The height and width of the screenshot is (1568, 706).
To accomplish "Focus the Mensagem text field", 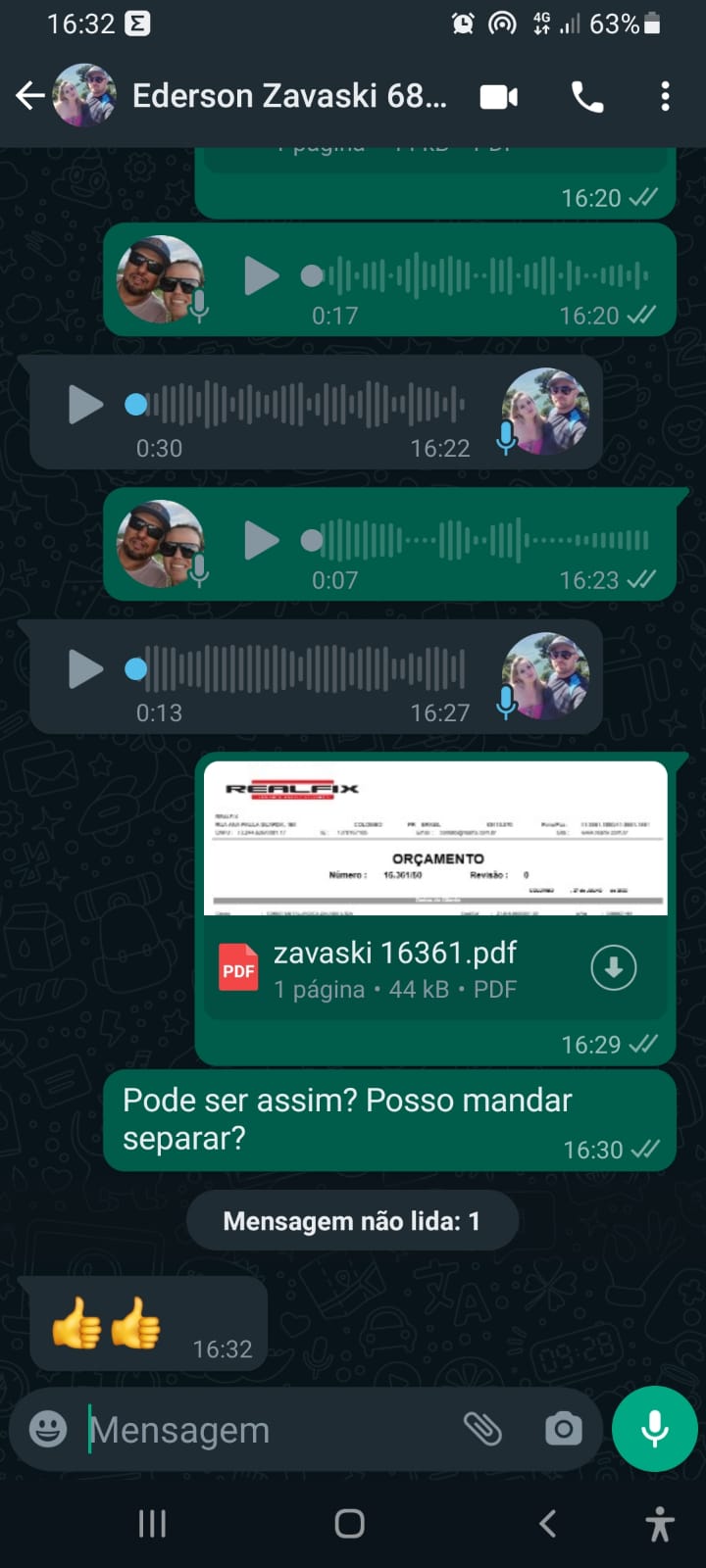I will click(x=265, y=1430).
